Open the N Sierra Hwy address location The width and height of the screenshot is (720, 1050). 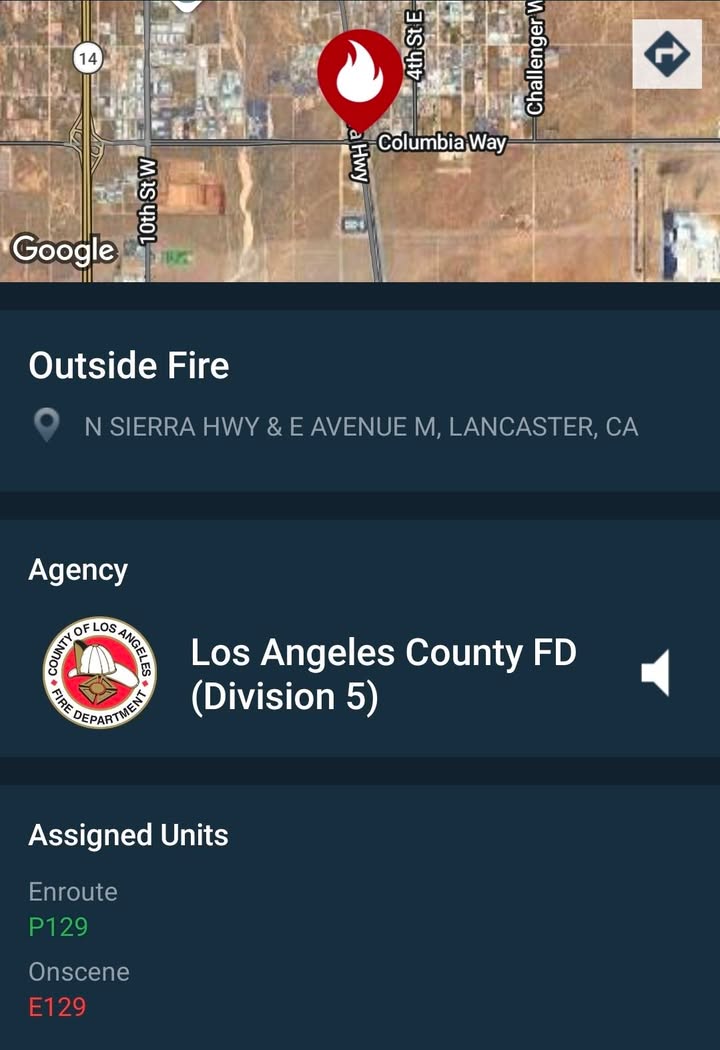pyautogui.click(x=361, y=427)
